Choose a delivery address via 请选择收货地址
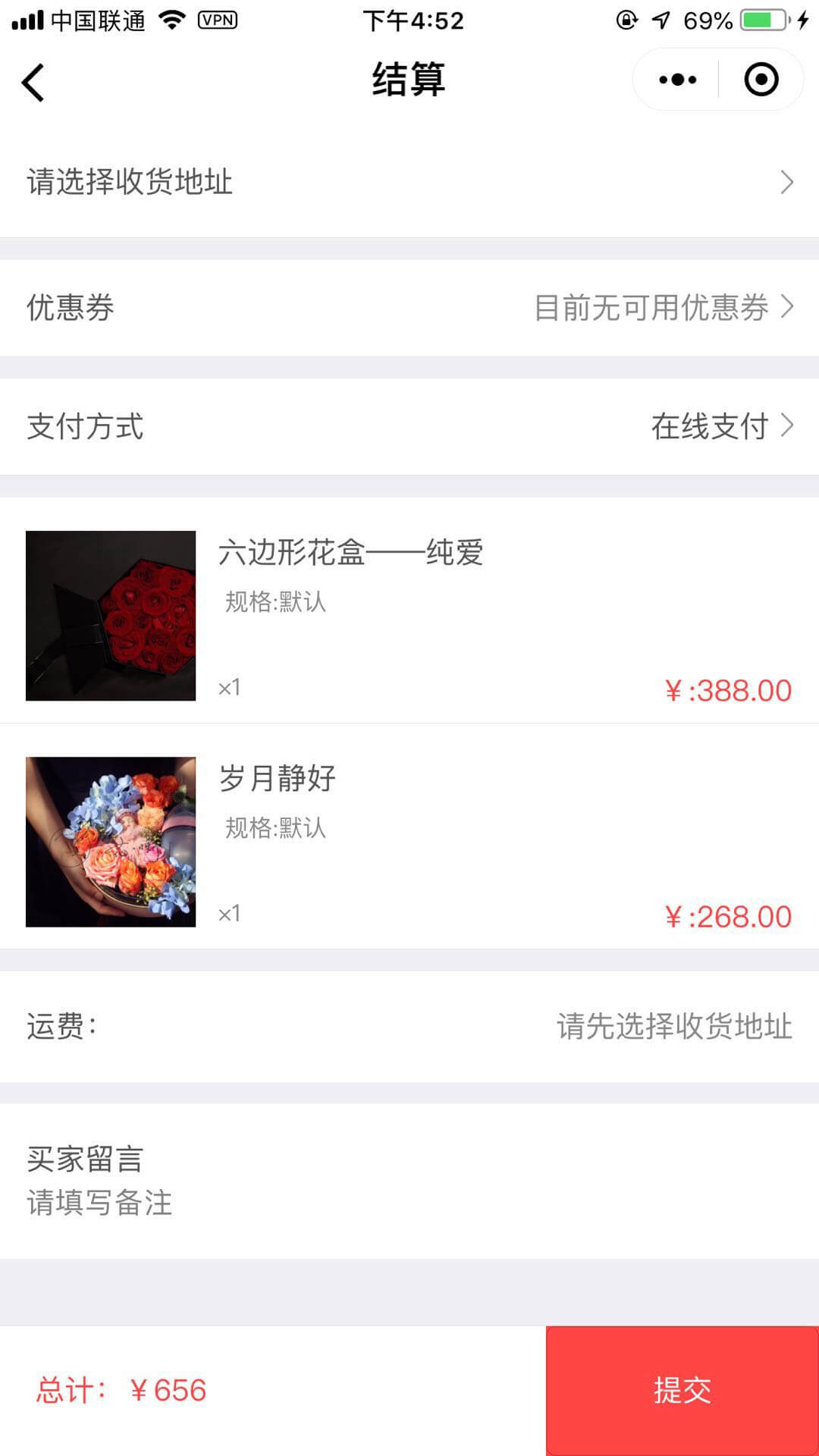This screenshot has height=1456, width=819. click(x=409, y=183)
